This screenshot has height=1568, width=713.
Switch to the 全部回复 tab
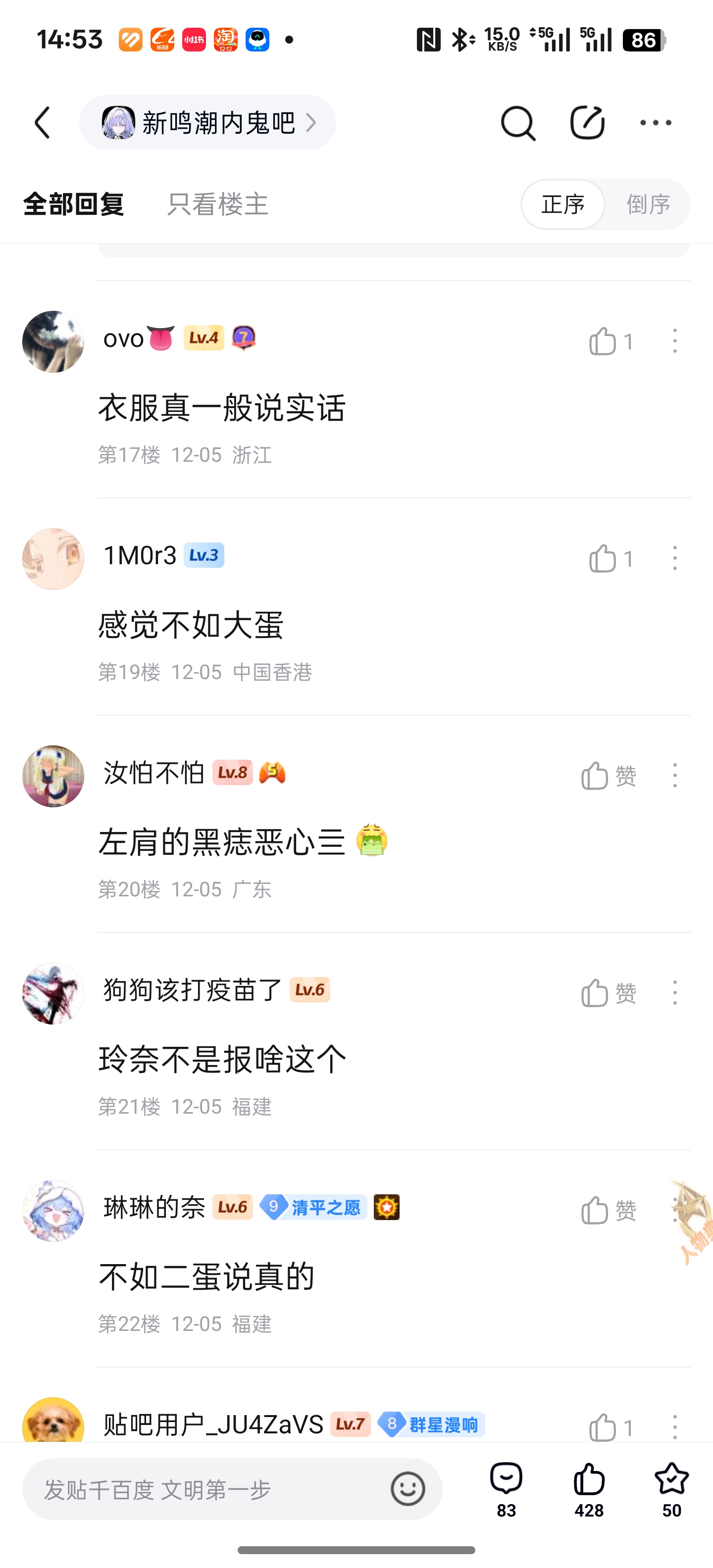coord(74,204)
